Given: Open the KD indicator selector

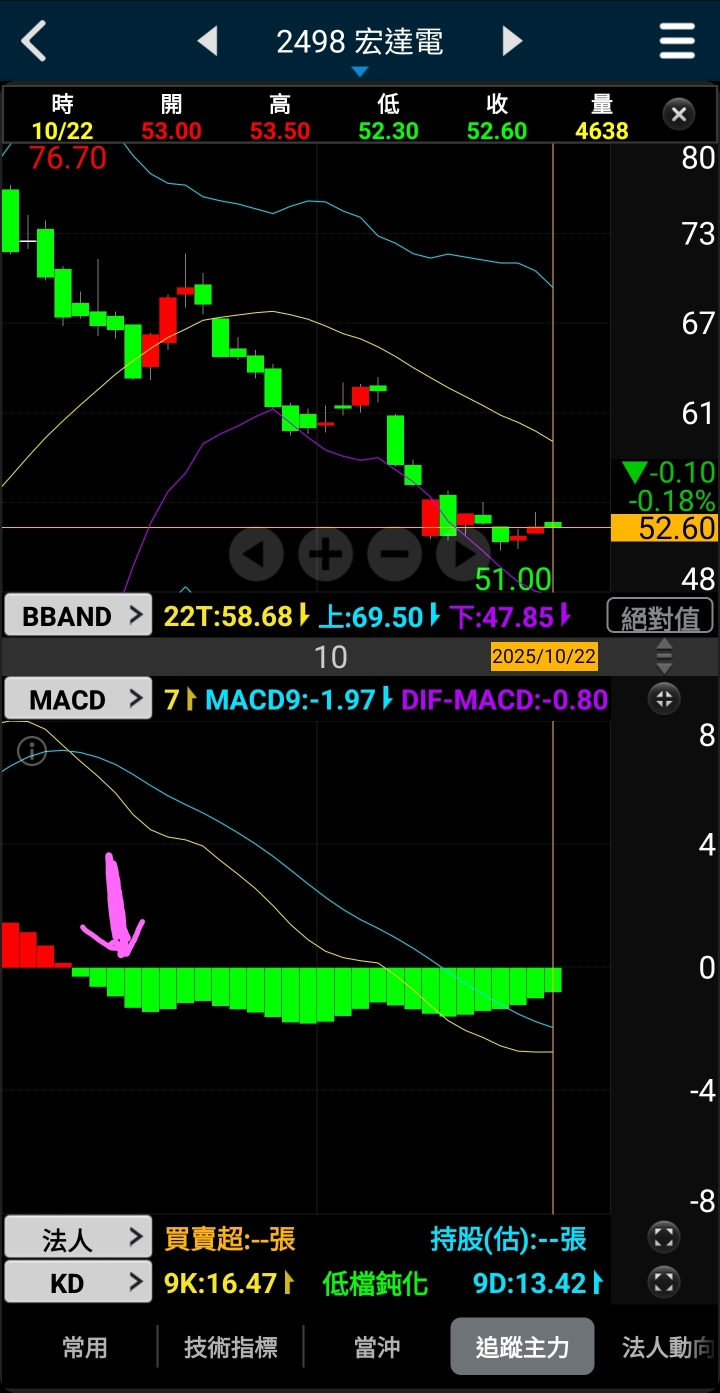Looking at the screenshot, I should click(x=78, y=1283).
